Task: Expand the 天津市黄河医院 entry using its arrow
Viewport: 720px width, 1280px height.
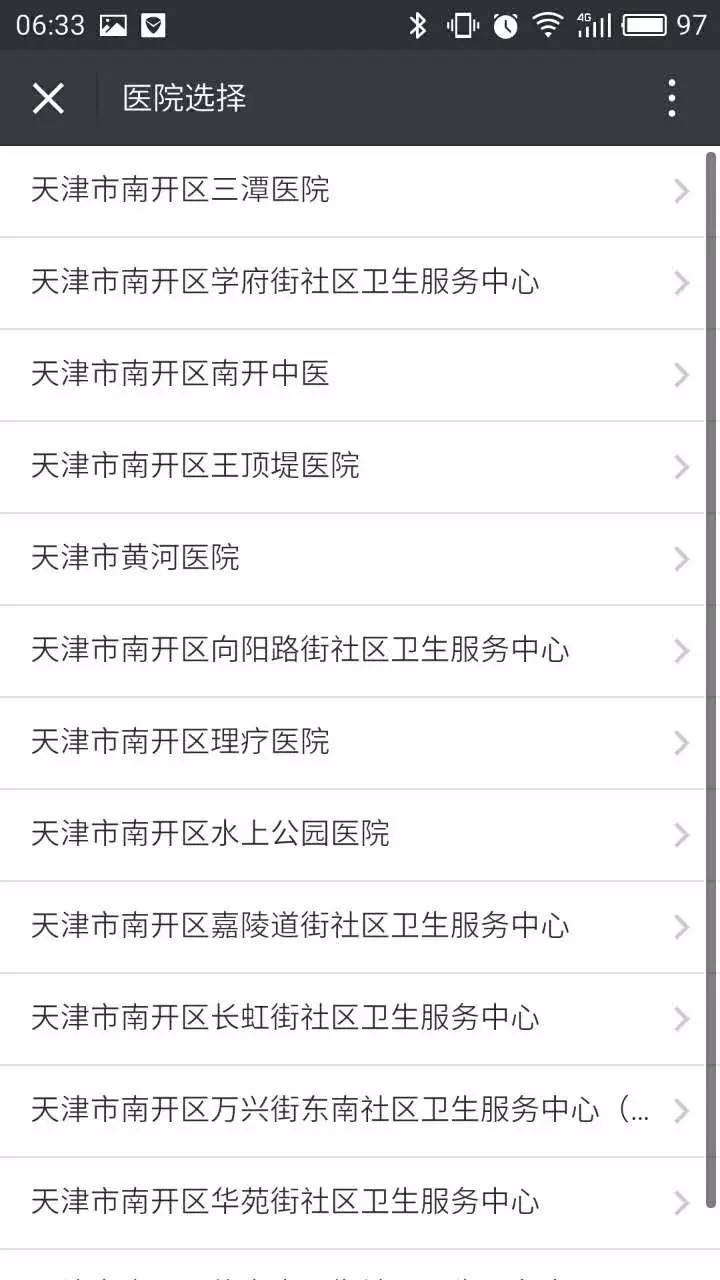Action: (681, 559)
